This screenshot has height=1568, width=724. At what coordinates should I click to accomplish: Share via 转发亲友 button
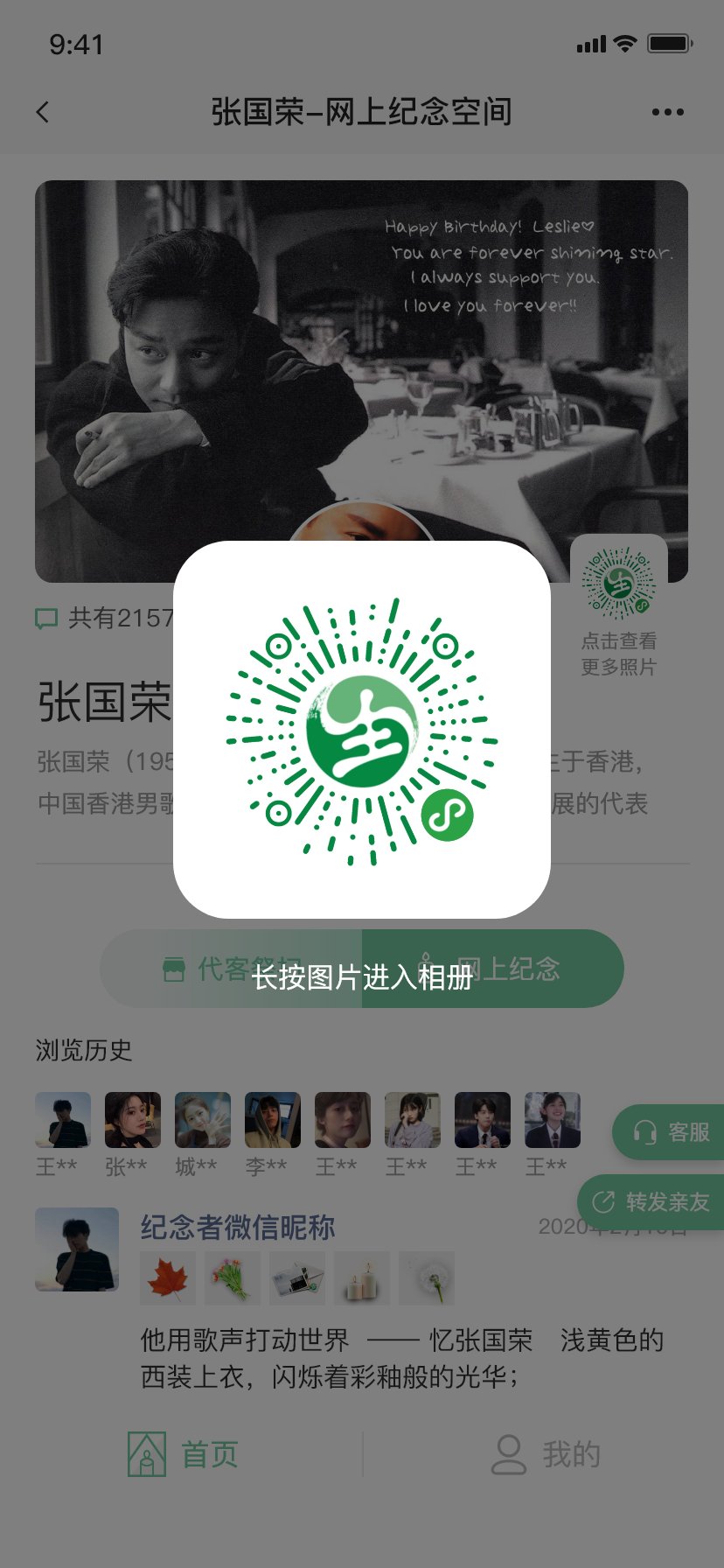pos(651,1202)
